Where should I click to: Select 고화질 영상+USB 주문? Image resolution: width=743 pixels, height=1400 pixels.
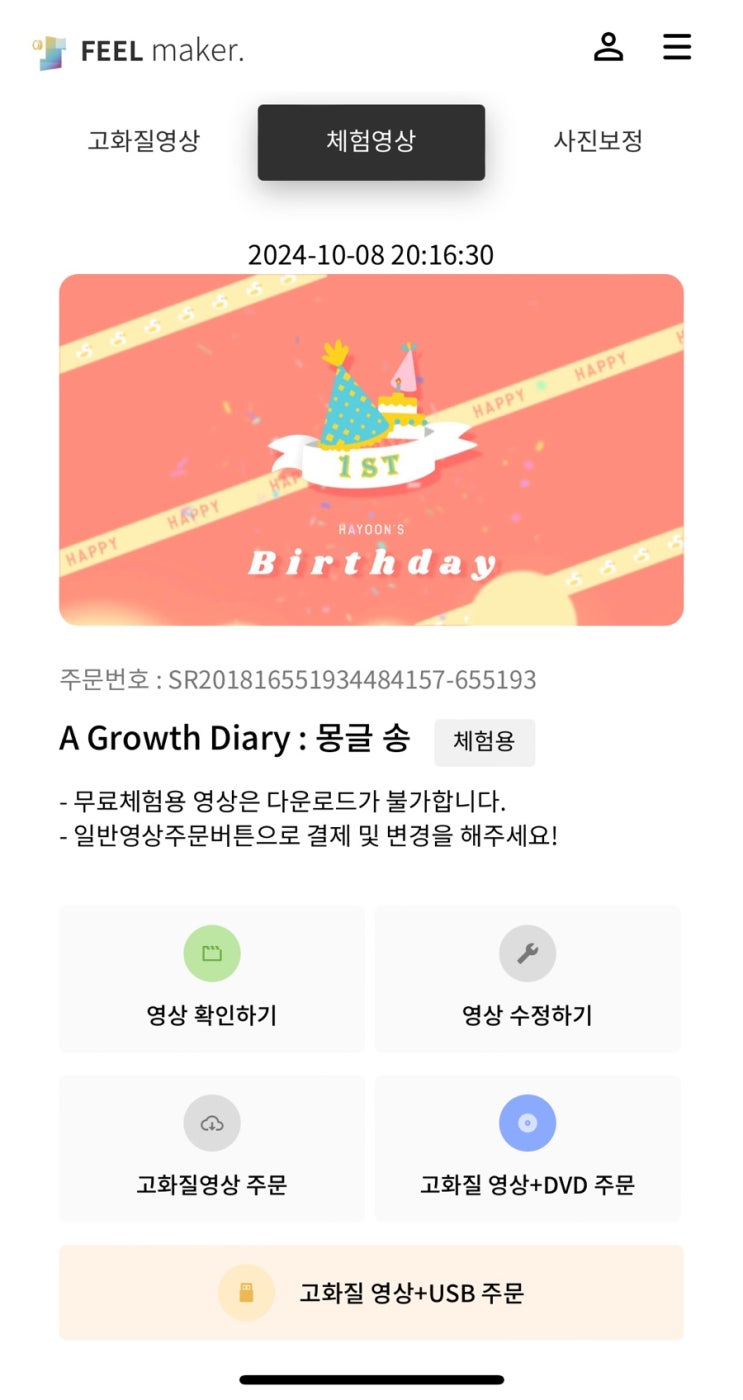371,1292
